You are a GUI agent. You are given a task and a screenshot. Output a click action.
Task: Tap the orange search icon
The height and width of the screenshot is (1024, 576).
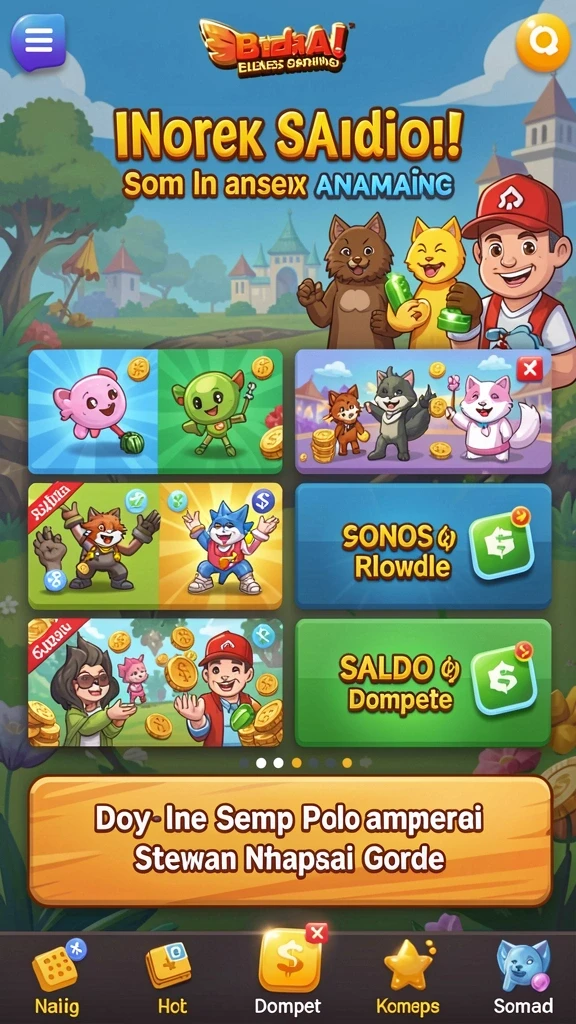pos(543,42)
